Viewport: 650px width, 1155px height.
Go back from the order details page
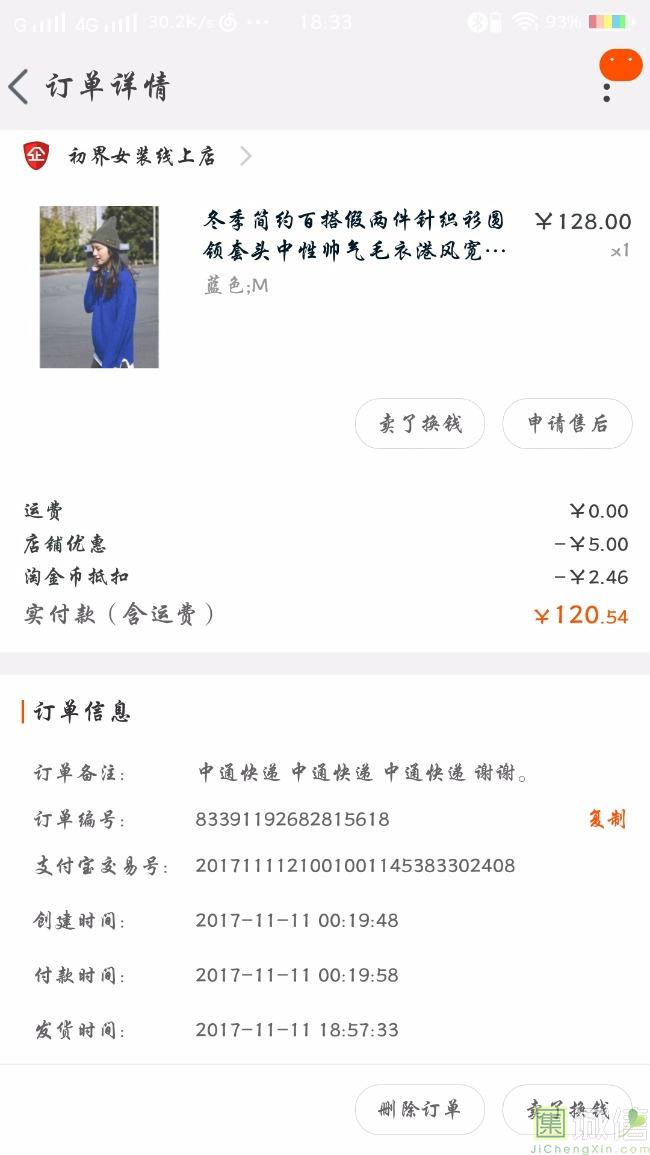coord(19,87)
